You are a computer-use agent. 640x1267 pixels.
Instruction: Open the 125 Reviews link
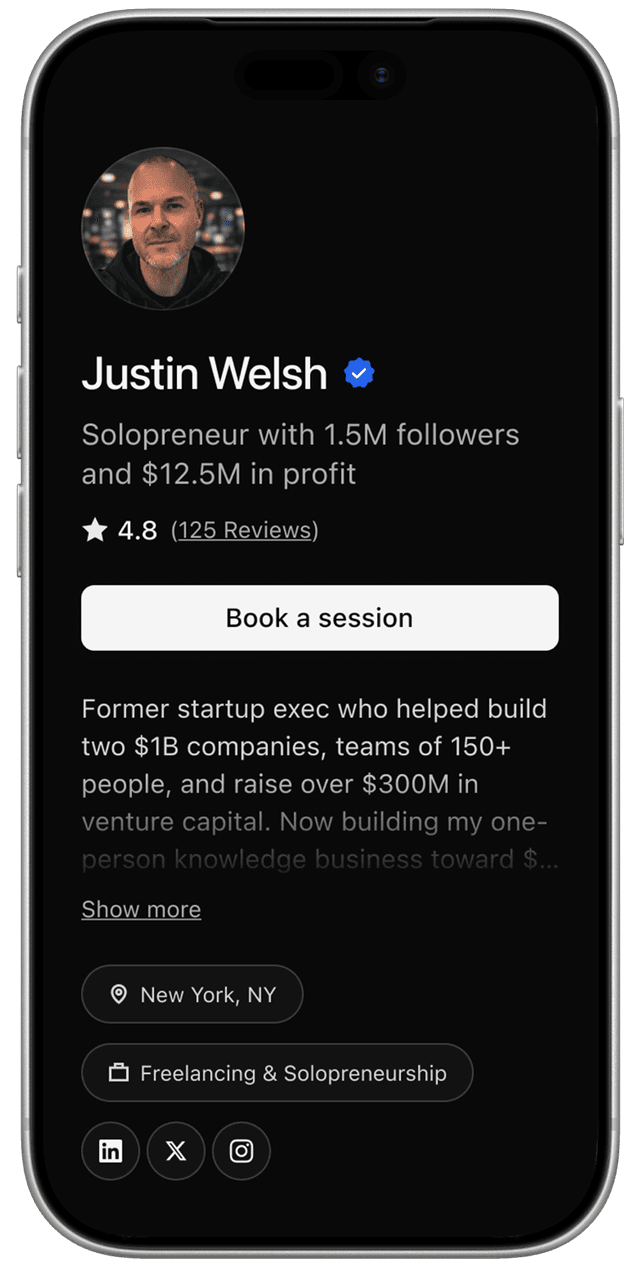[245, 530]
